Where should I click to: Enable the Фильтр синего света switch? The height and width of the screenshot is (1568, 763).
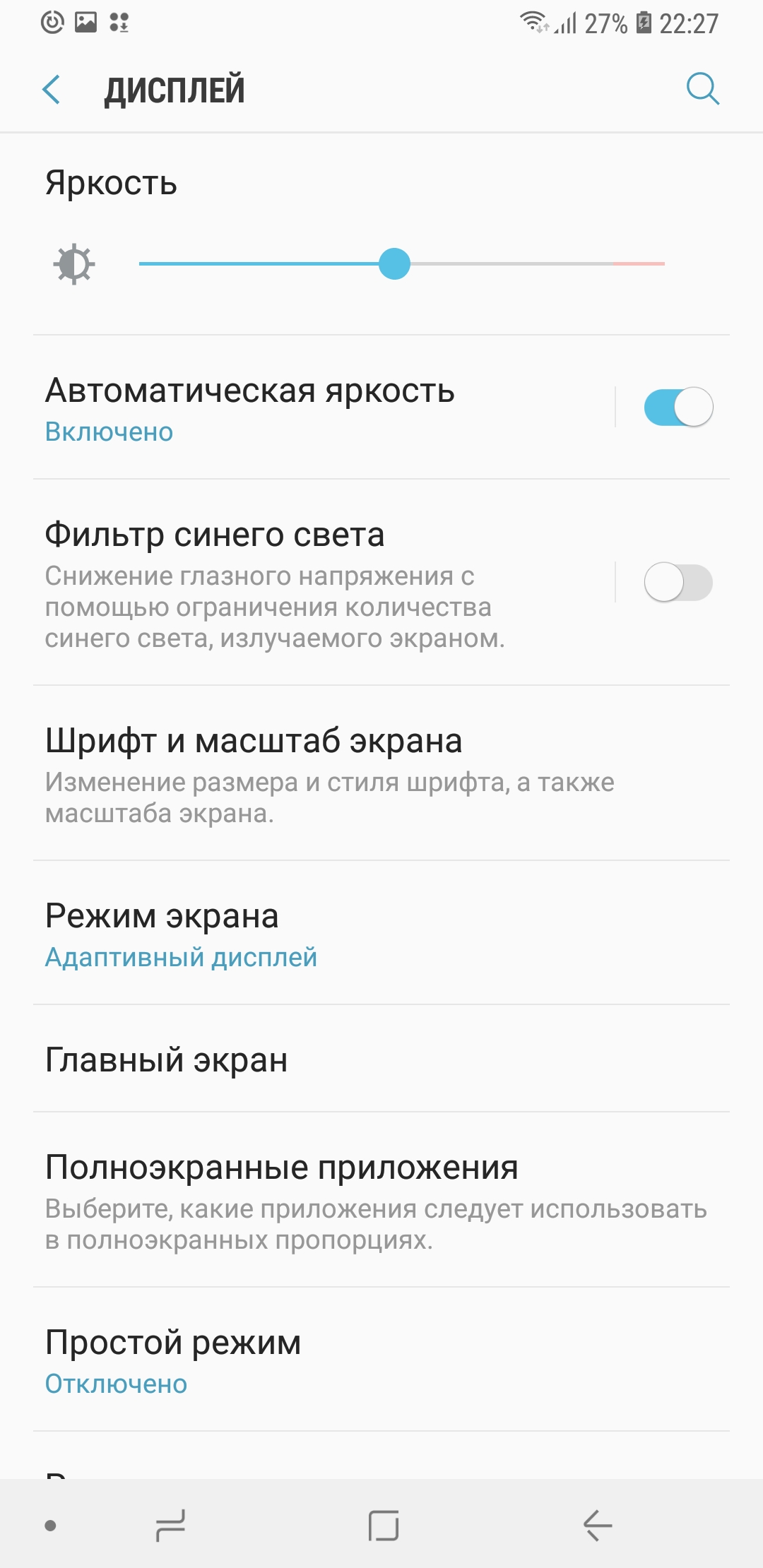tap(678, 583)
